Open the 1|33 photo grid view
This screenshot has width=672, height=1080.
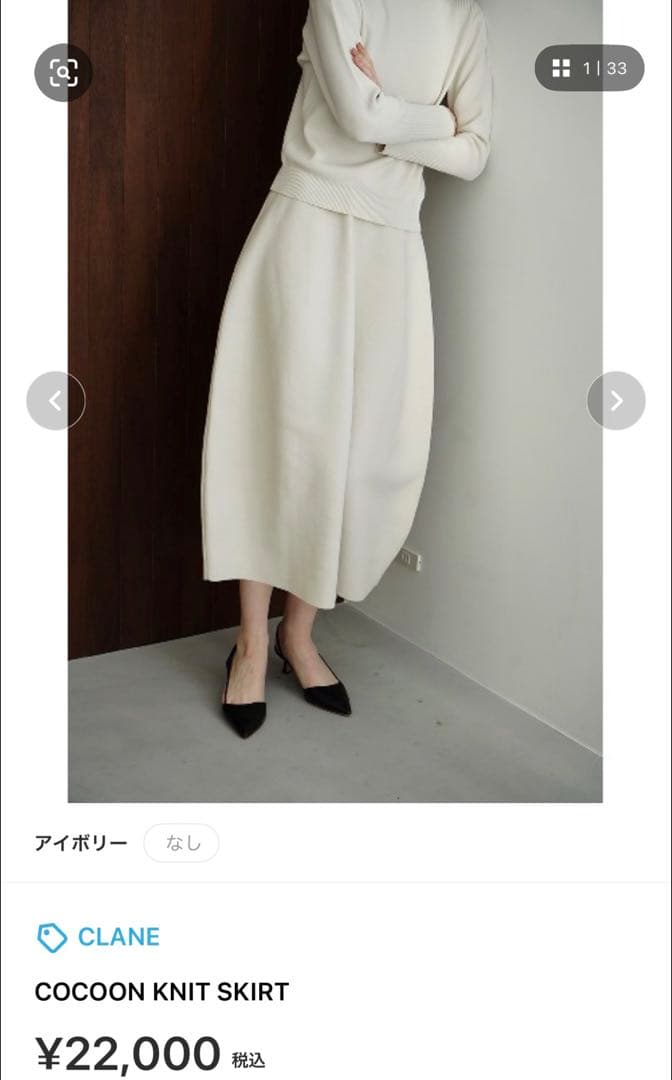coord(589,68)
